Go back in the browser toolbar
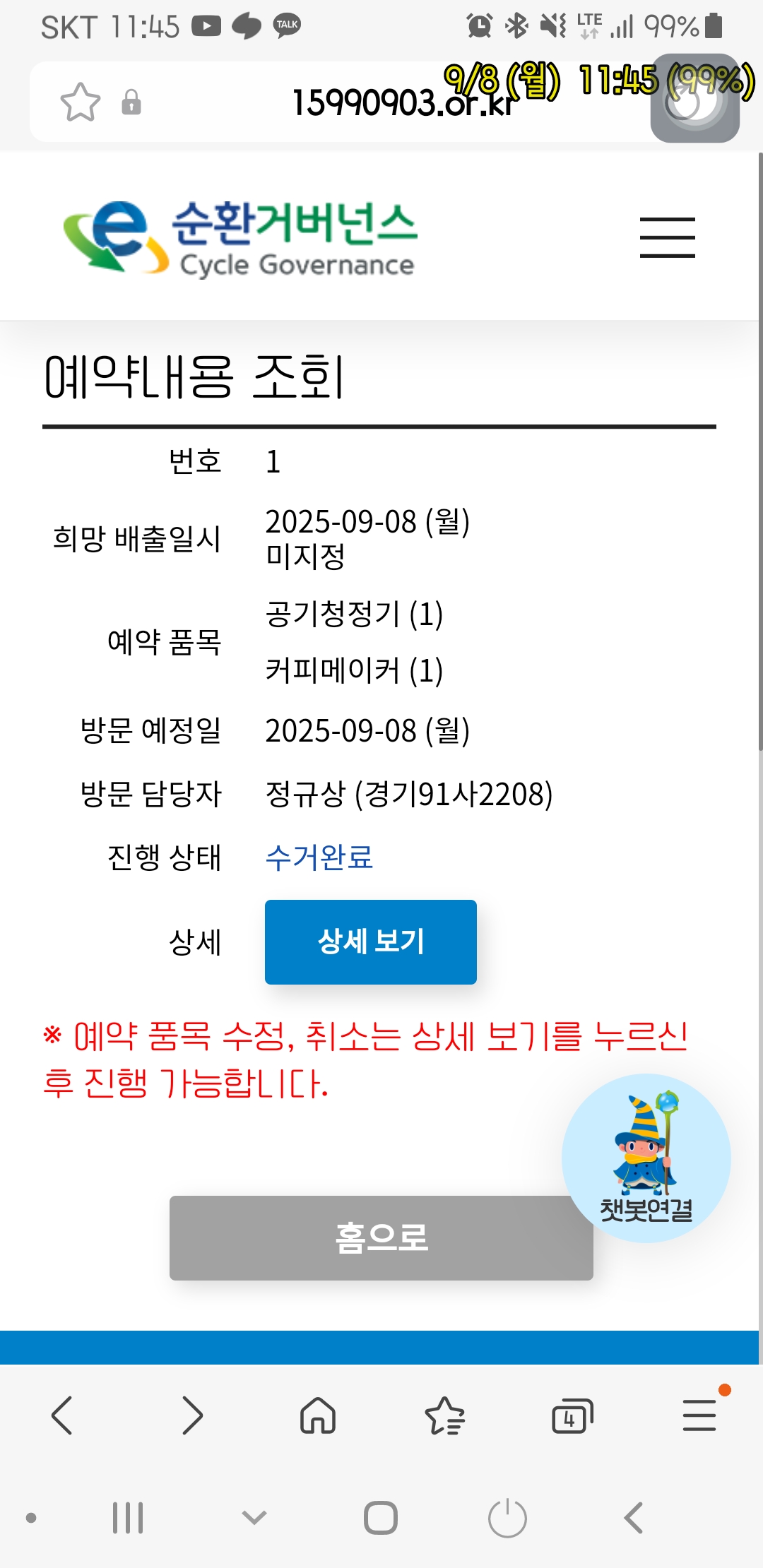The width and height of the screenshot is (763, 1568). [63, 1415]
